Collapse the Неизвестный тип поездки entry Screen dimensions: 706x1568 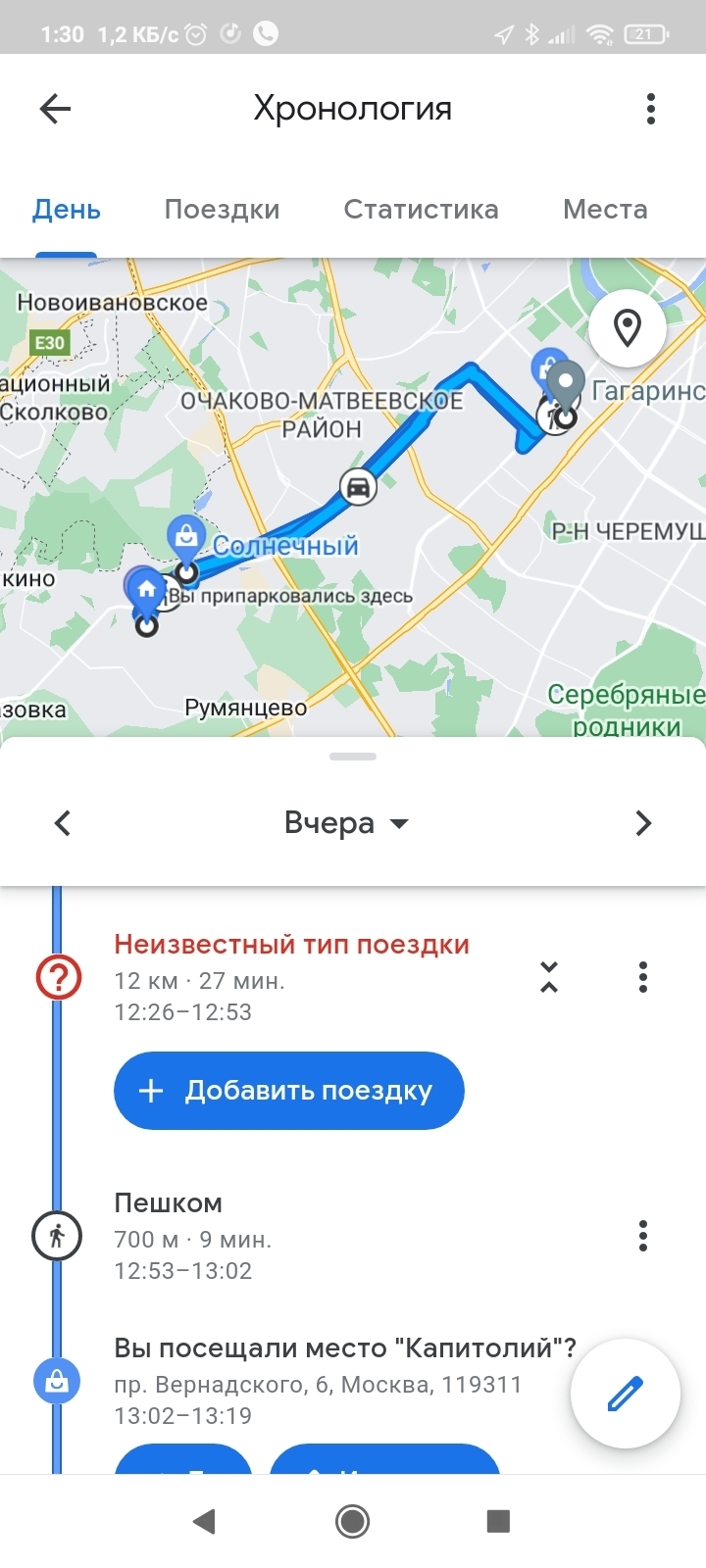coord(549,977)
